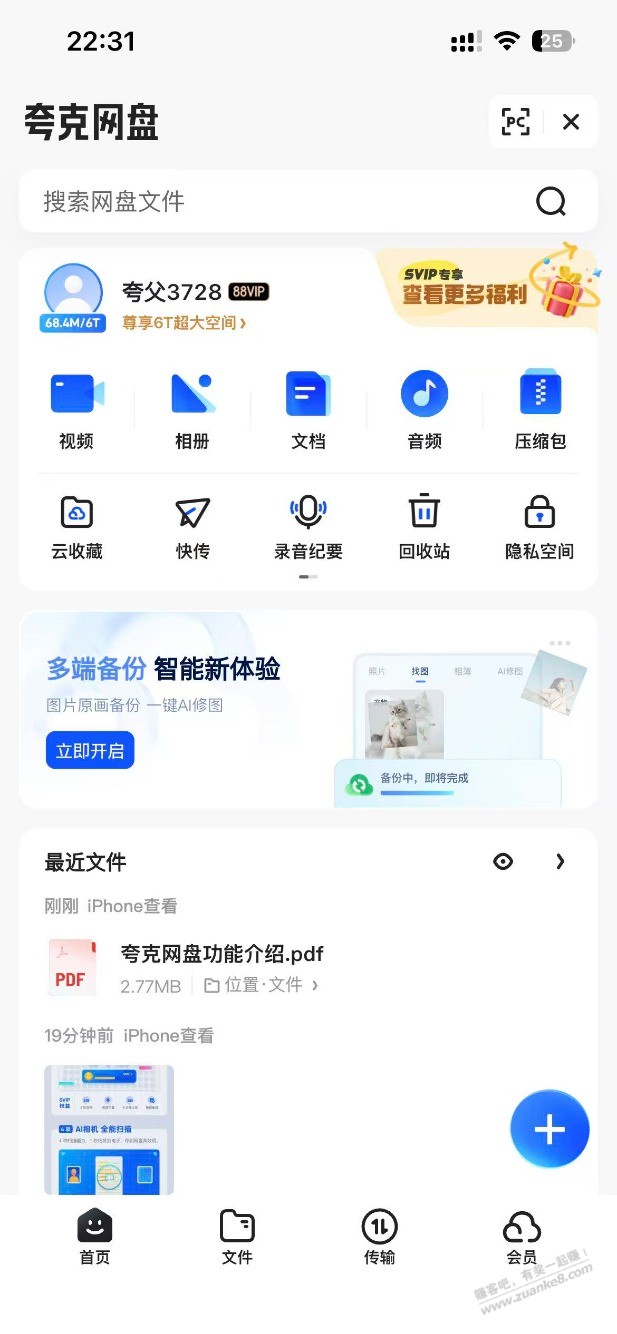Tap the PC scan icon
Image resolution: width=617 pixels, height=1334 pixels.
[x=515, y=122]
